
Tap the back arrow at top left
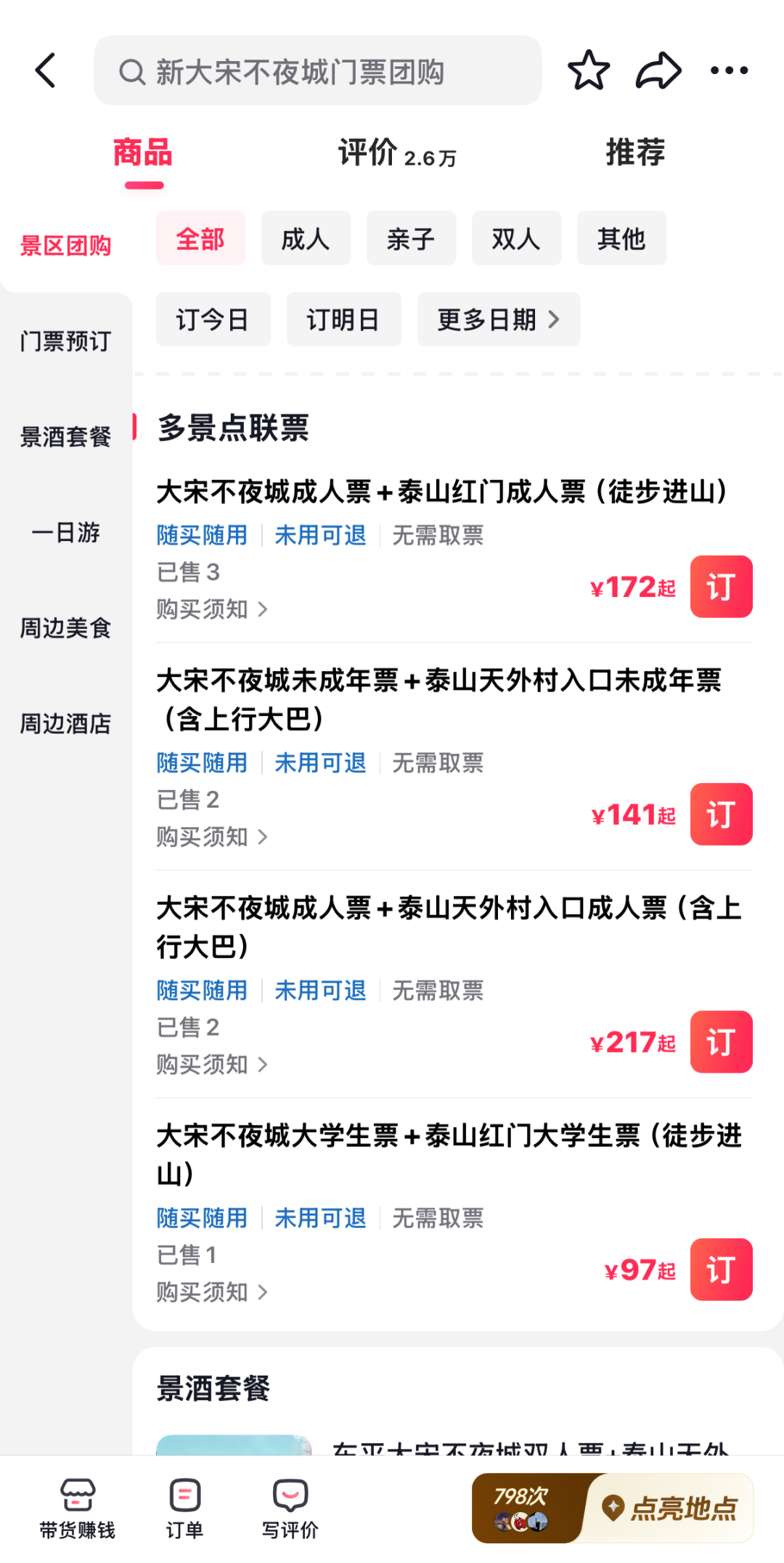[46, 70]
